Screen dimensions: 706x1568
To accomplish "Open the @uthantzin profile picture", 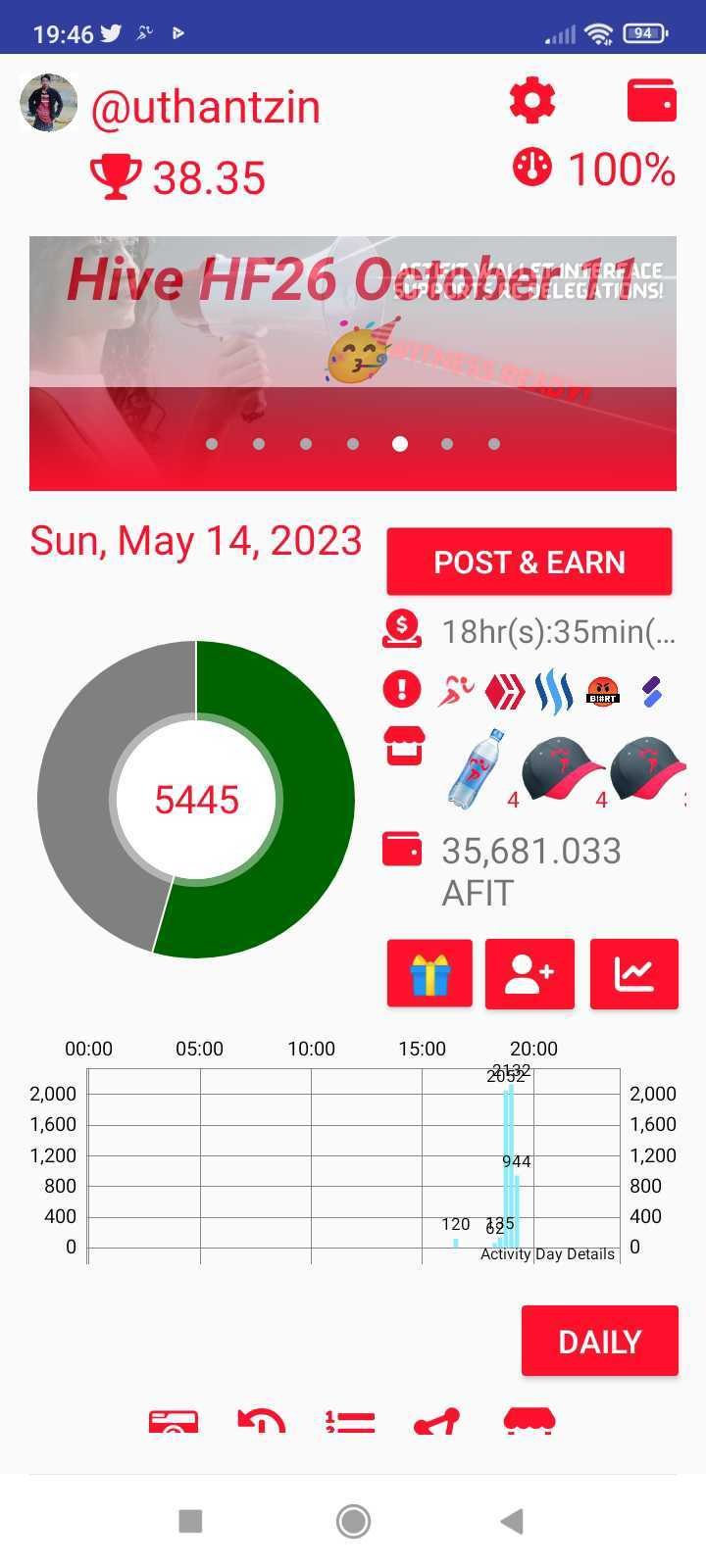I will pos(48,102).
